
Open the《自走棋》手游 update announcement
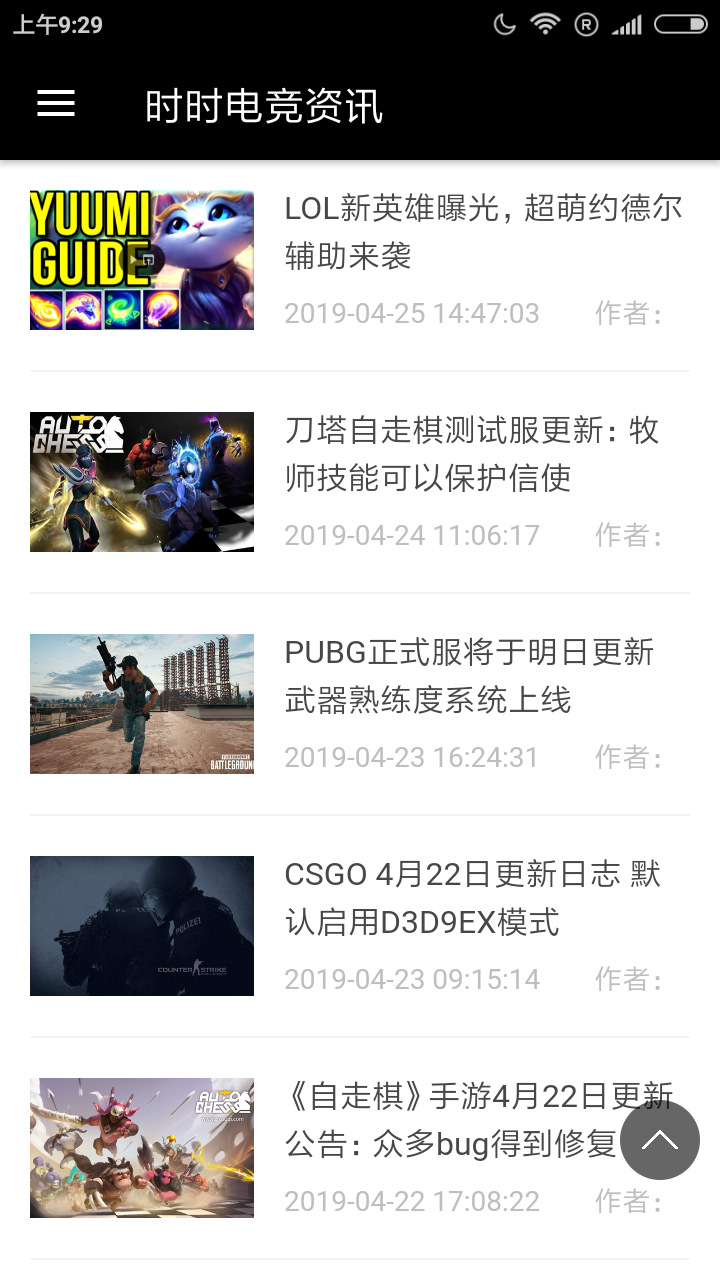click(x=450, y=1120)
